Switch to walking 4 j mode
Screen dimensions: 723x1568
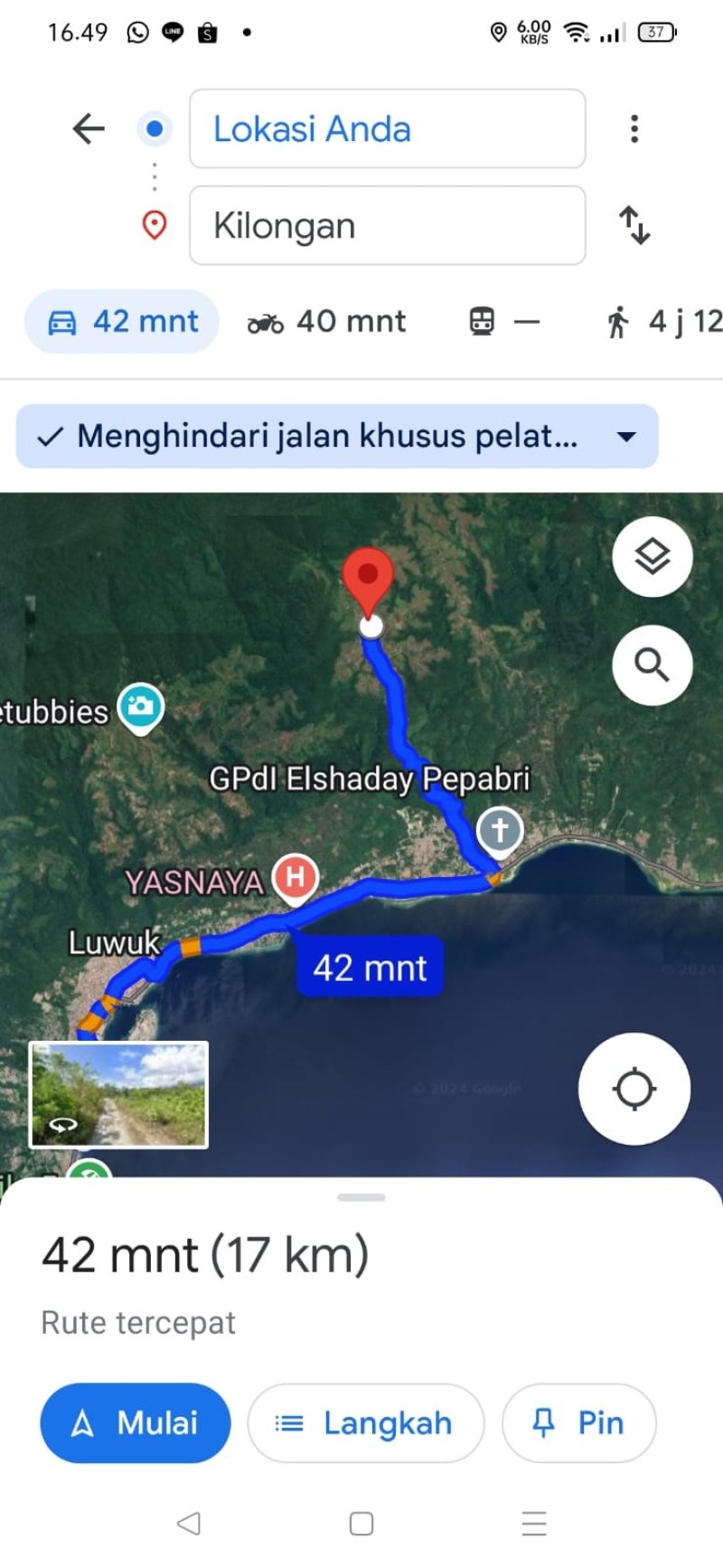[664, 321]
